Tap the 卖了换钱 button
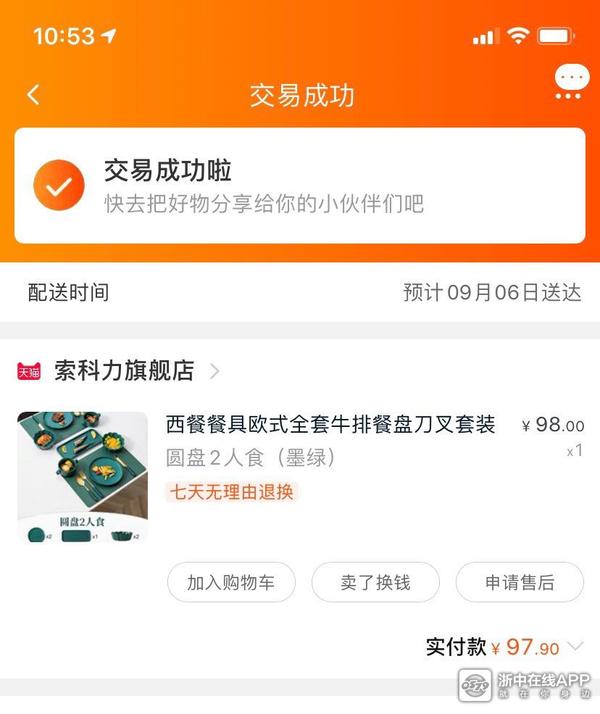This screenshot has height=714, width=600. [375, 582]
